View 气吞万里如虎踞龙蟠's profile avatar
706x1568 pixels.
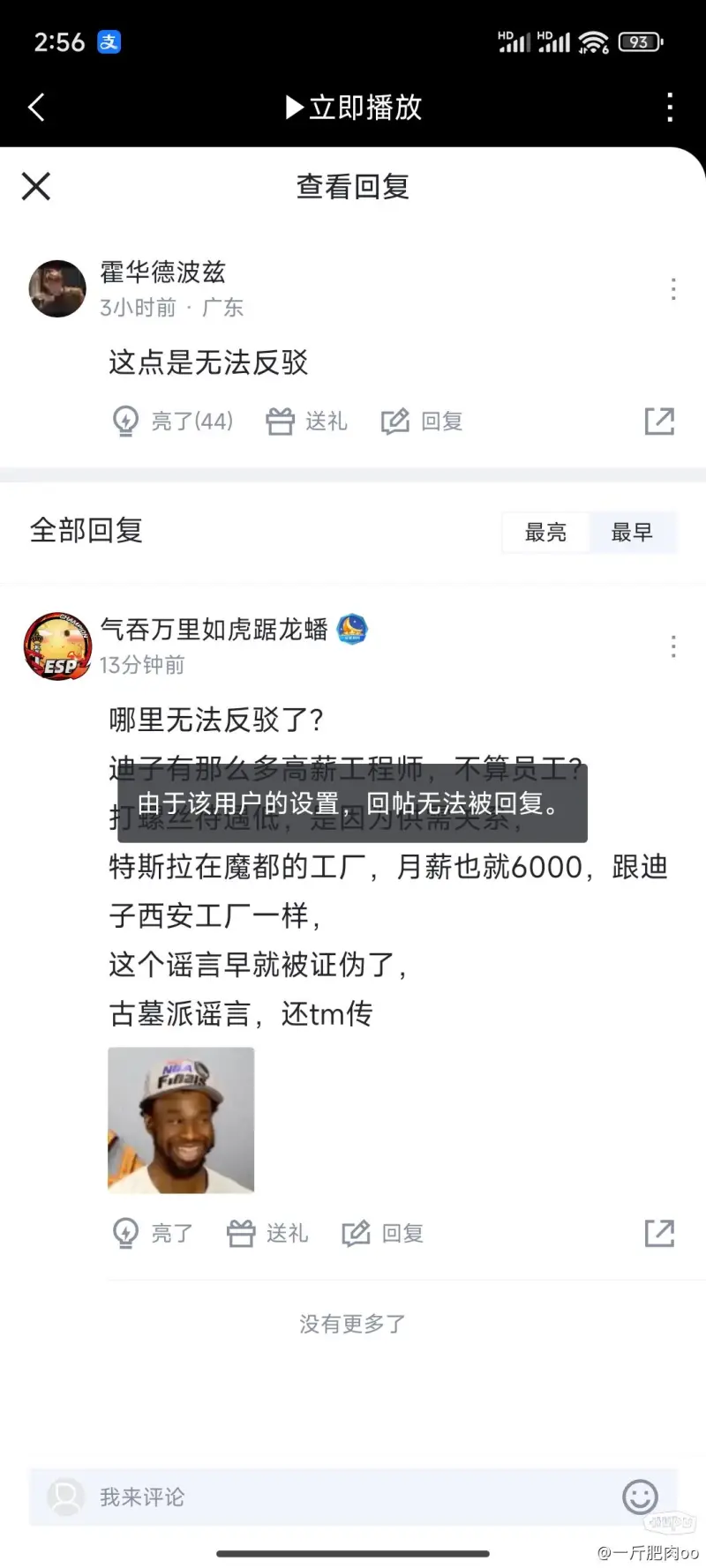[x=57, y=646]
